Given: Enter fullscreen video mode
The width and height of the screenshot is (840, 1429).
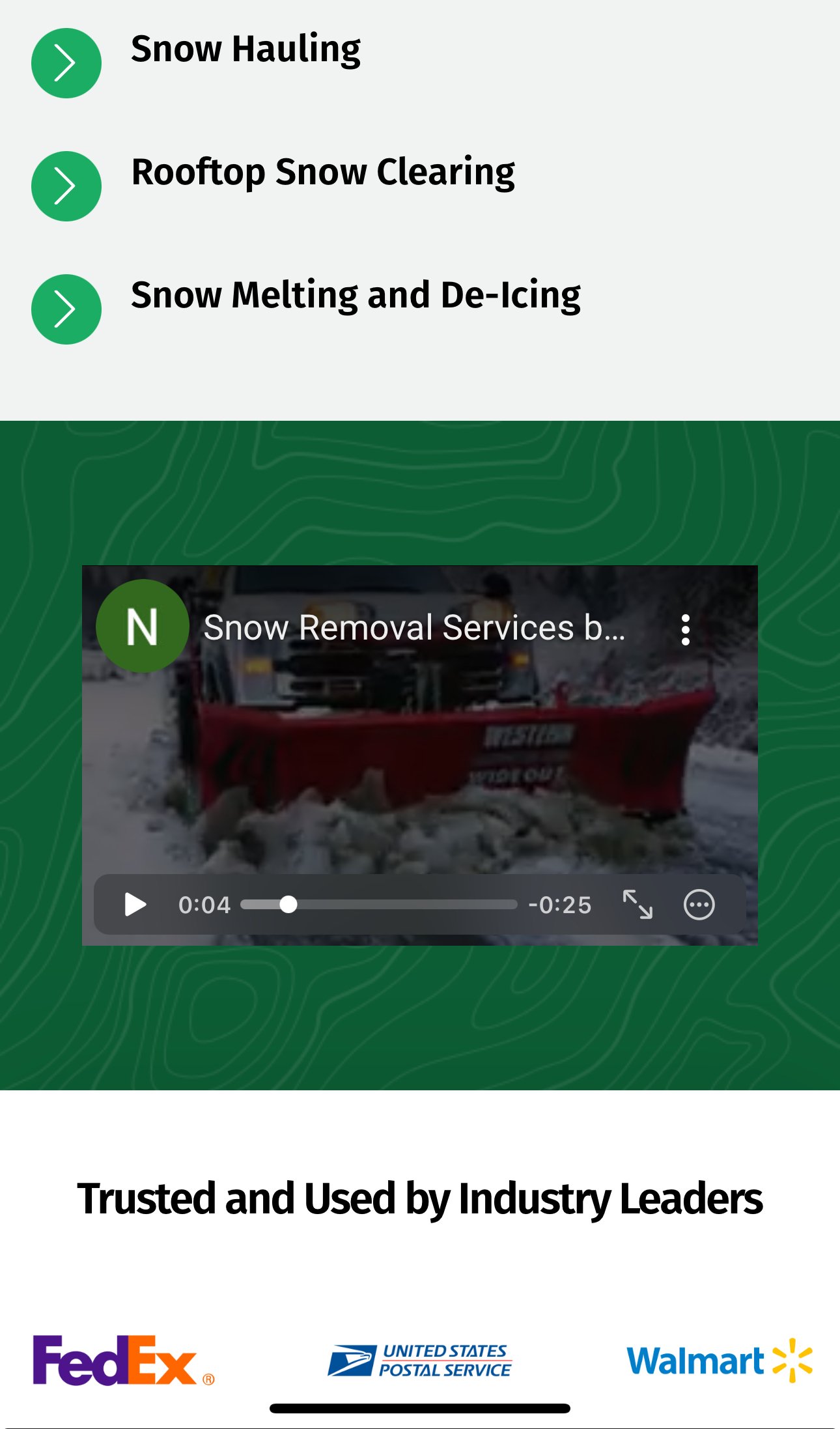Looking at the screenshot, I should 637,905.
